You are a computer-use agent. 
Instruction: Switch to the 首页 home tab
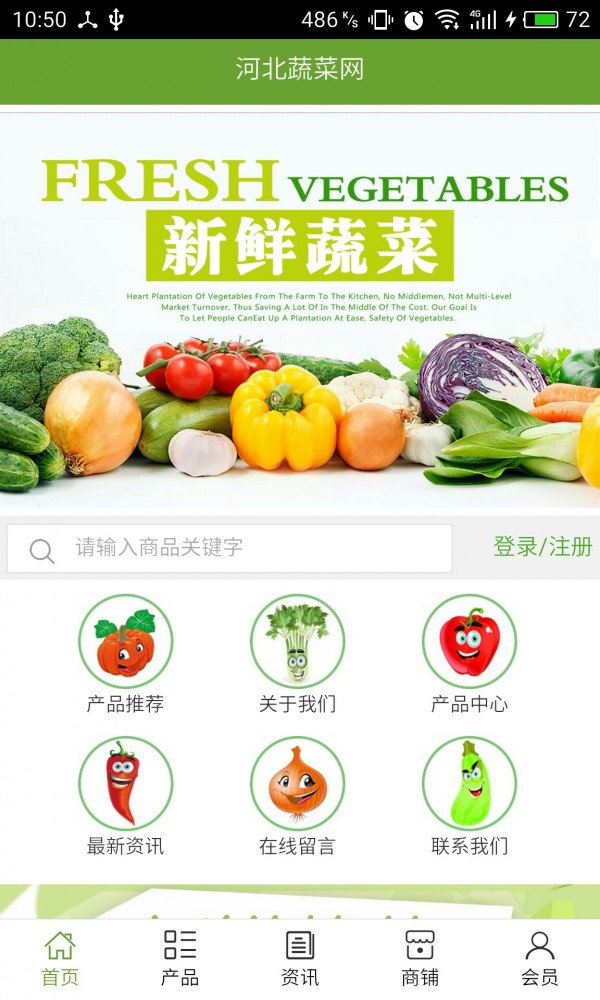(60, 958)
